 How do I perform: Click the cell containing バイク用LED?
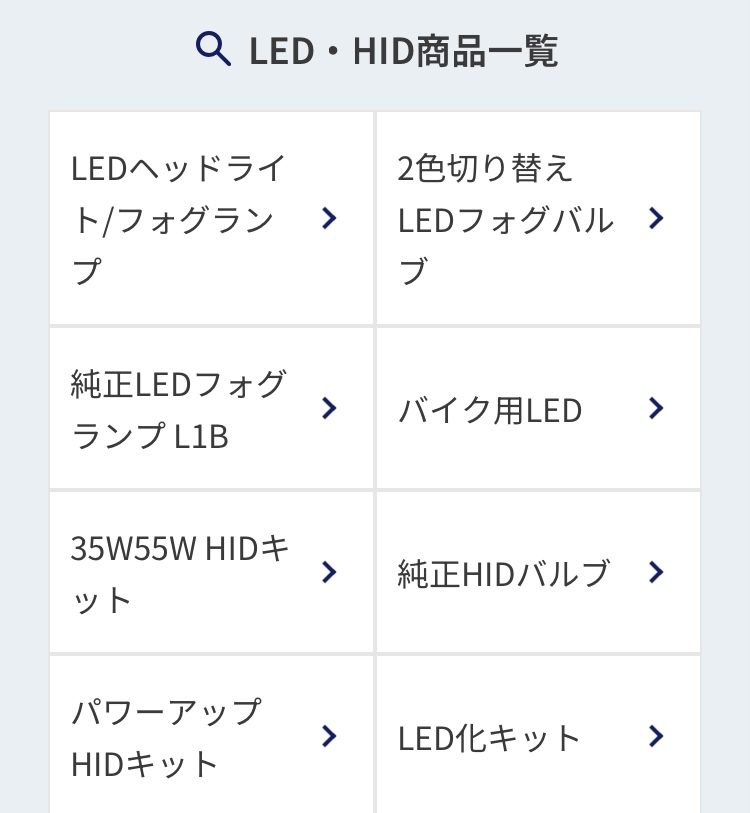click(x=538, y=408)
